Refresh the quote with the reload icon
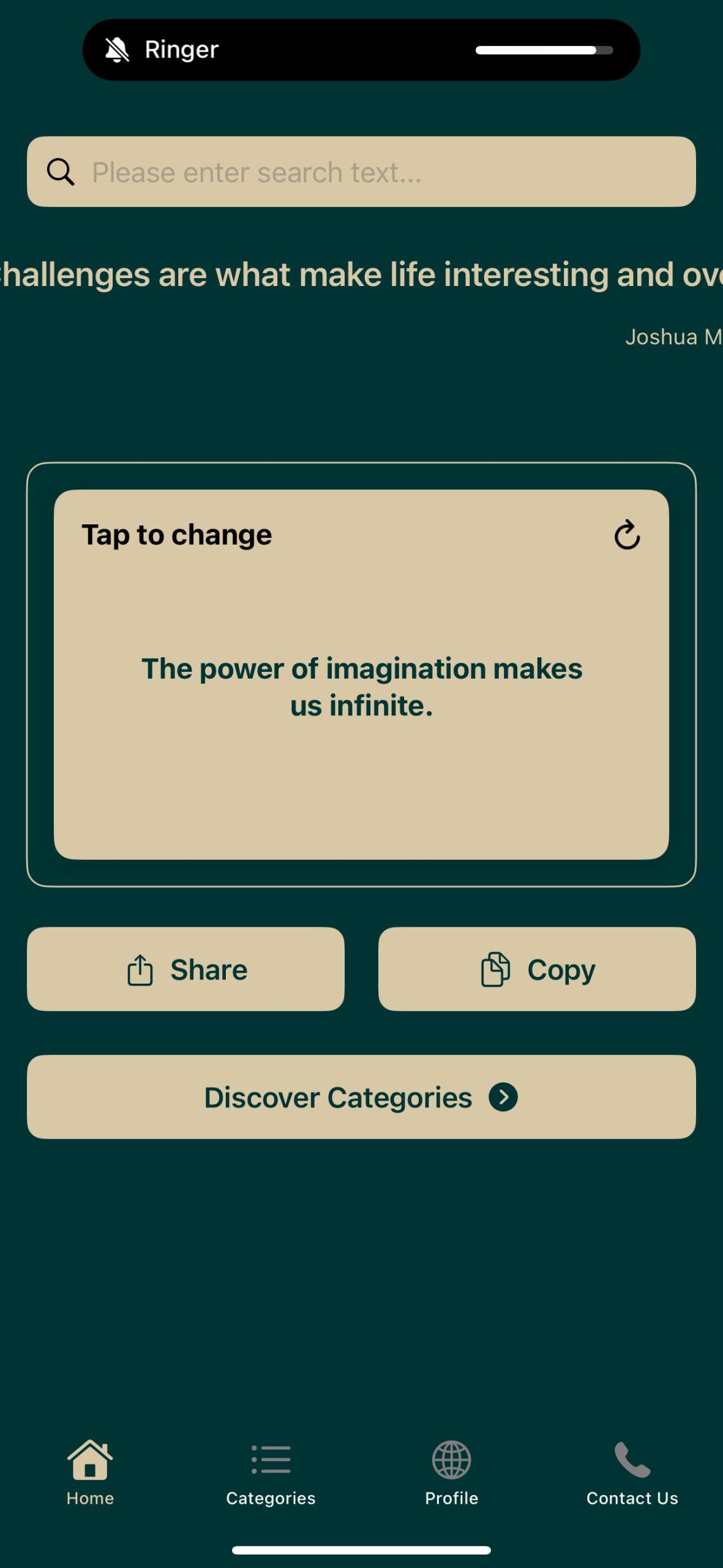Viewport: 723px width, 1568px height. 627,535
